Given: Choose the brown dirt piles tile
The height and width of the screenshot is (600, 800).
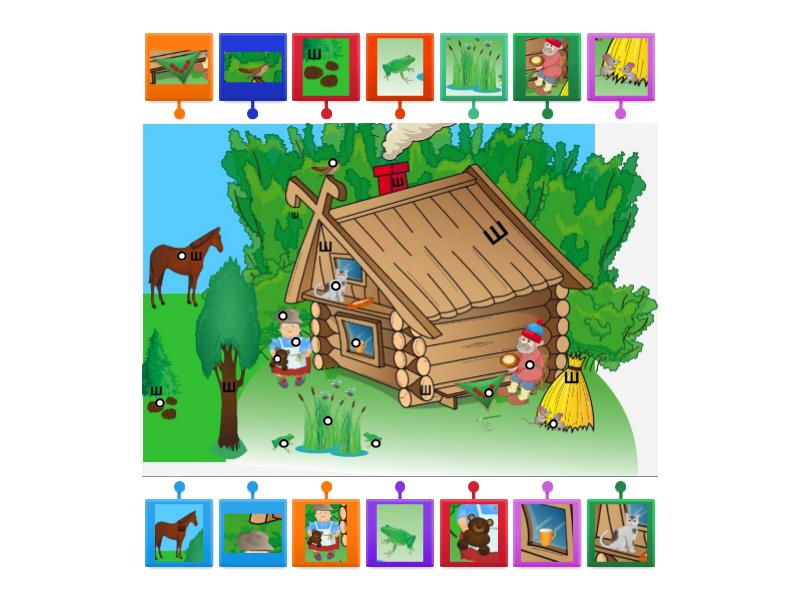Looking at the screenshot, I should click(x=326, y=67).
